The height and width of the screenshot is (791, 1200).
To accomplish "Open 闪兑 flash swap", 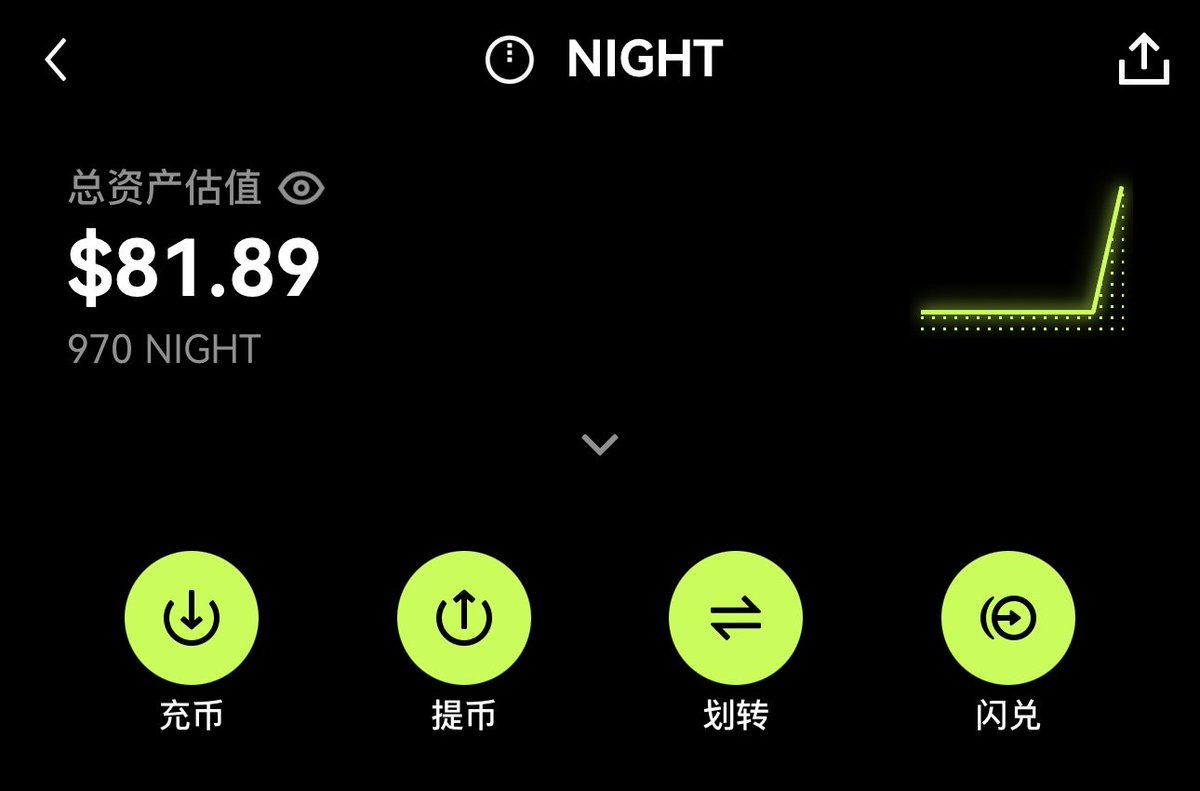I will click(x=1008, y=618).
